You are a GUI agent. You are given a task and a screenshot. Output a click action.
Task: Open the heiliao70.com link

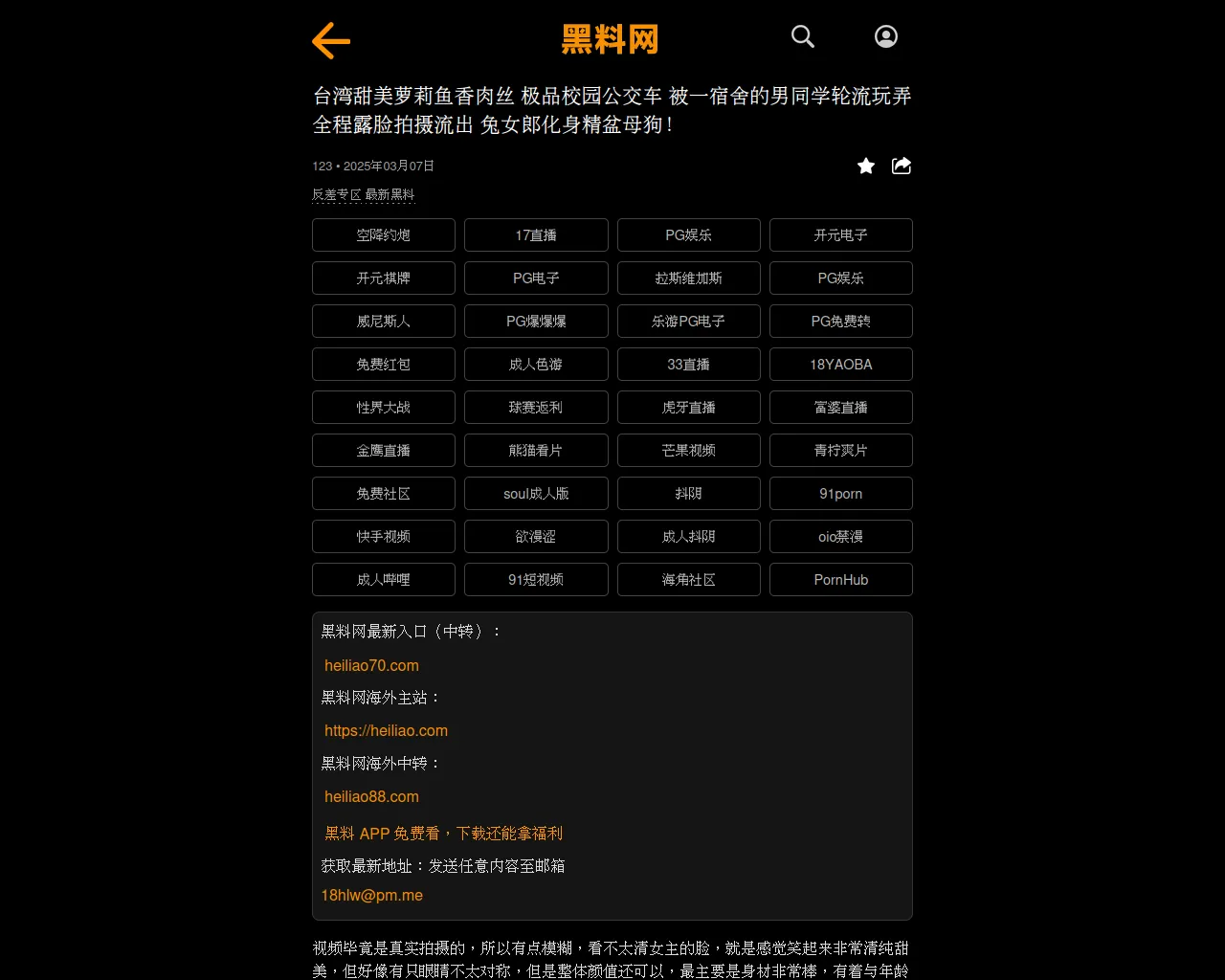click(x=371, y=665)
